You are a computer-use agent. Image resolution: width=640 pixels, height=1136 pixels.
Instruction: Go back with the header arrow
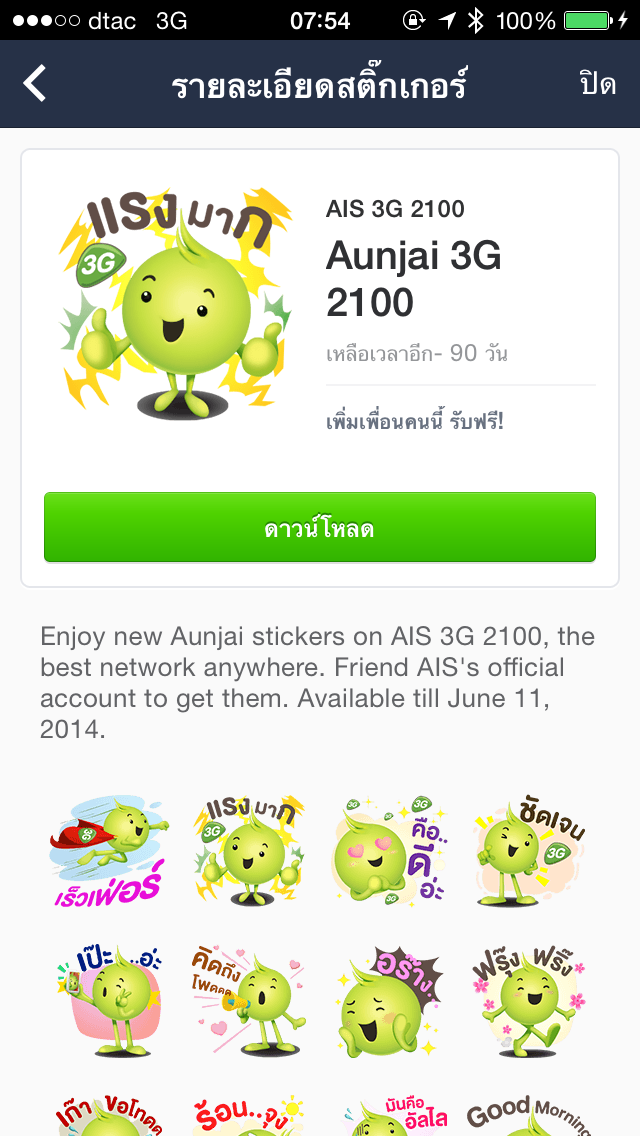[x=35, y=84]
